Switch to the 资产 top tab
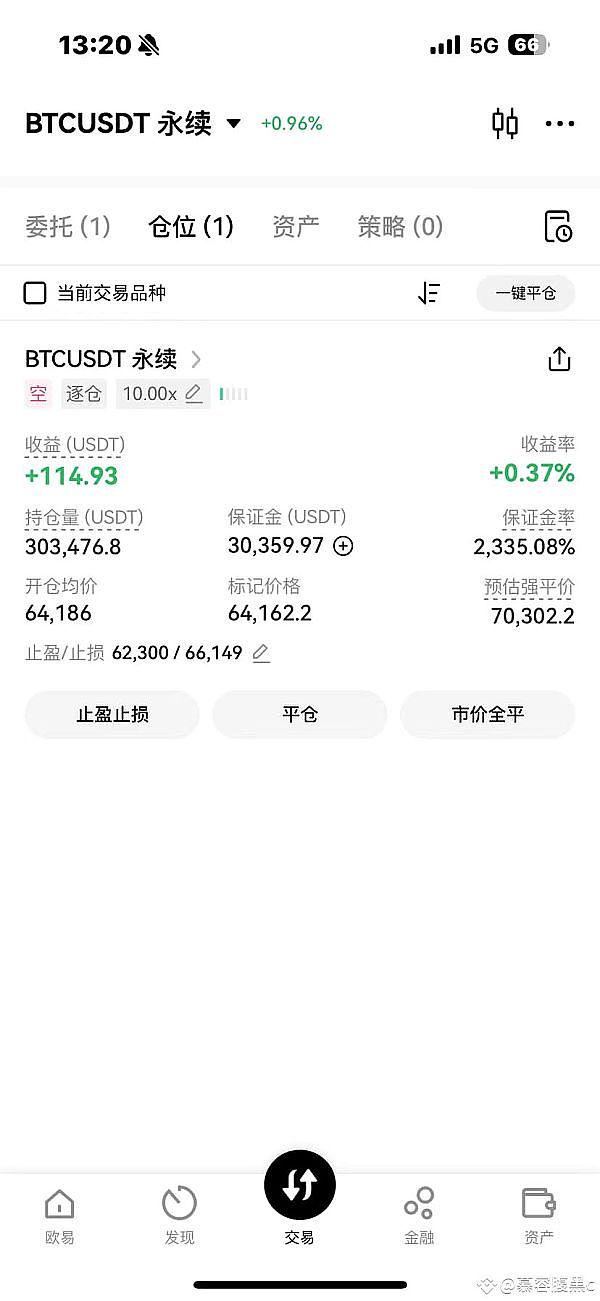The height and width of the screenshot is (1301, 600). 296,227
